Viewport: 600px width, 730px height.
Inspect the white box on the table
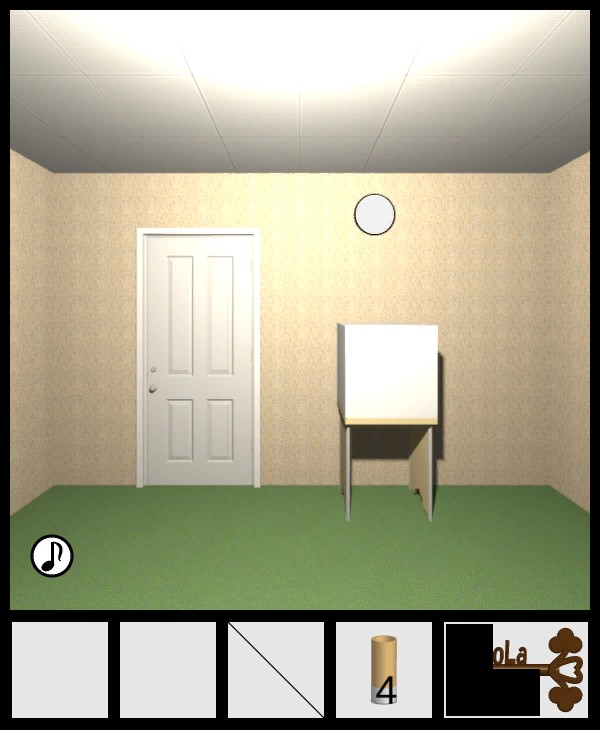coord(388,372)
